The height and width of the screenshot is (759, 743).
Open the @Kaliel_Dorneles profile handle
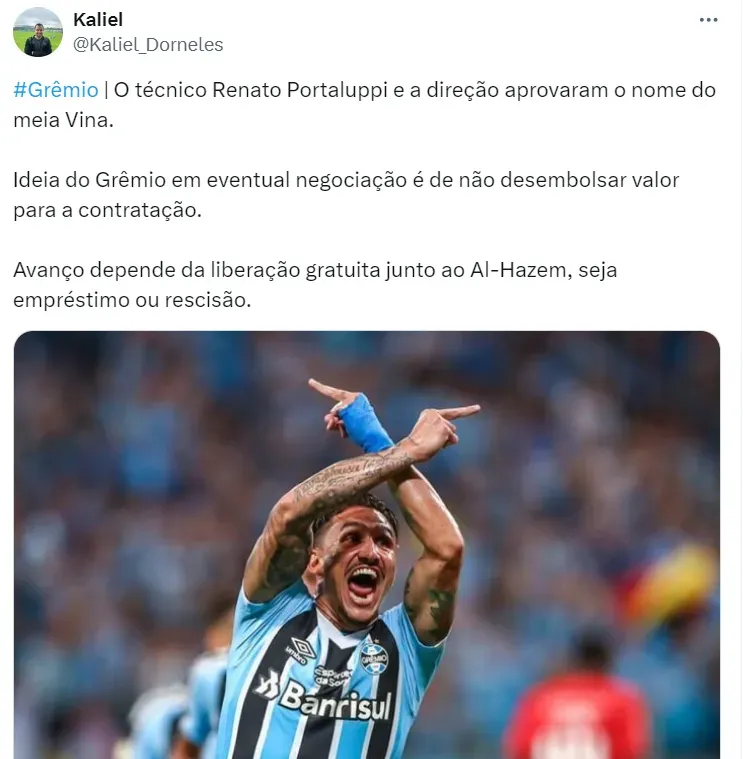[148, 44]
